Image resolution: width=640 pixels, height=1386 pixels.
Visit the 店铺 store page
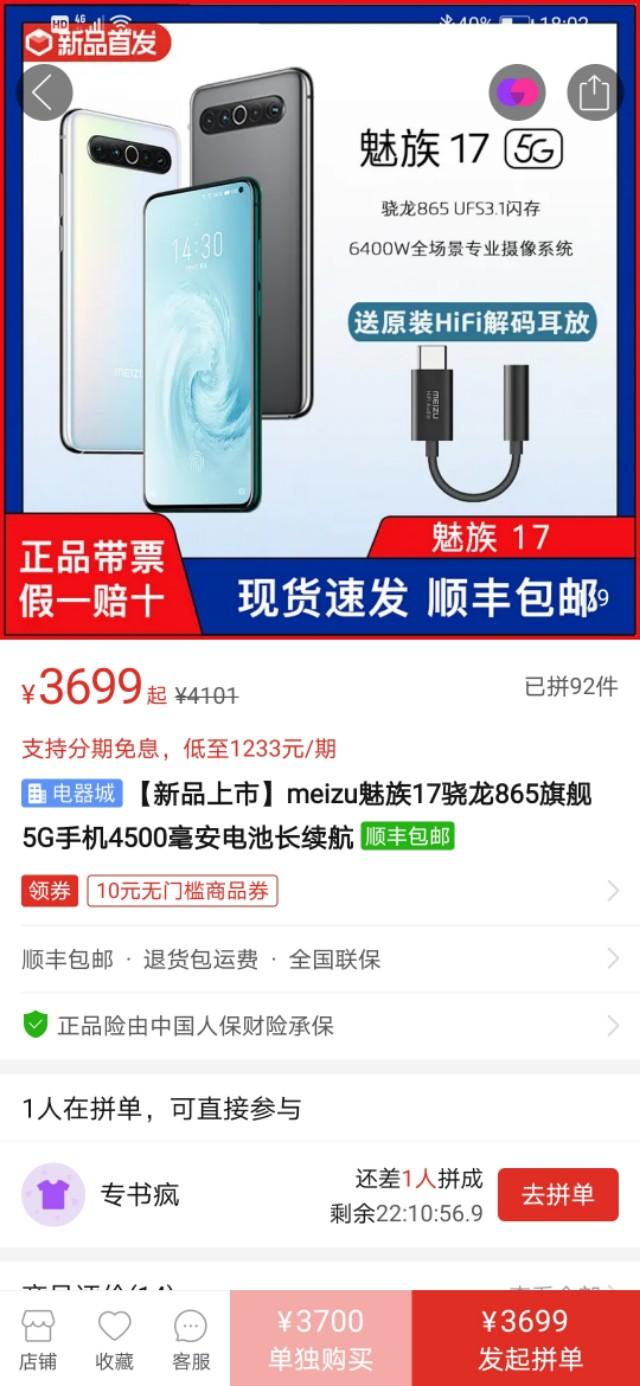[38, 1340]
